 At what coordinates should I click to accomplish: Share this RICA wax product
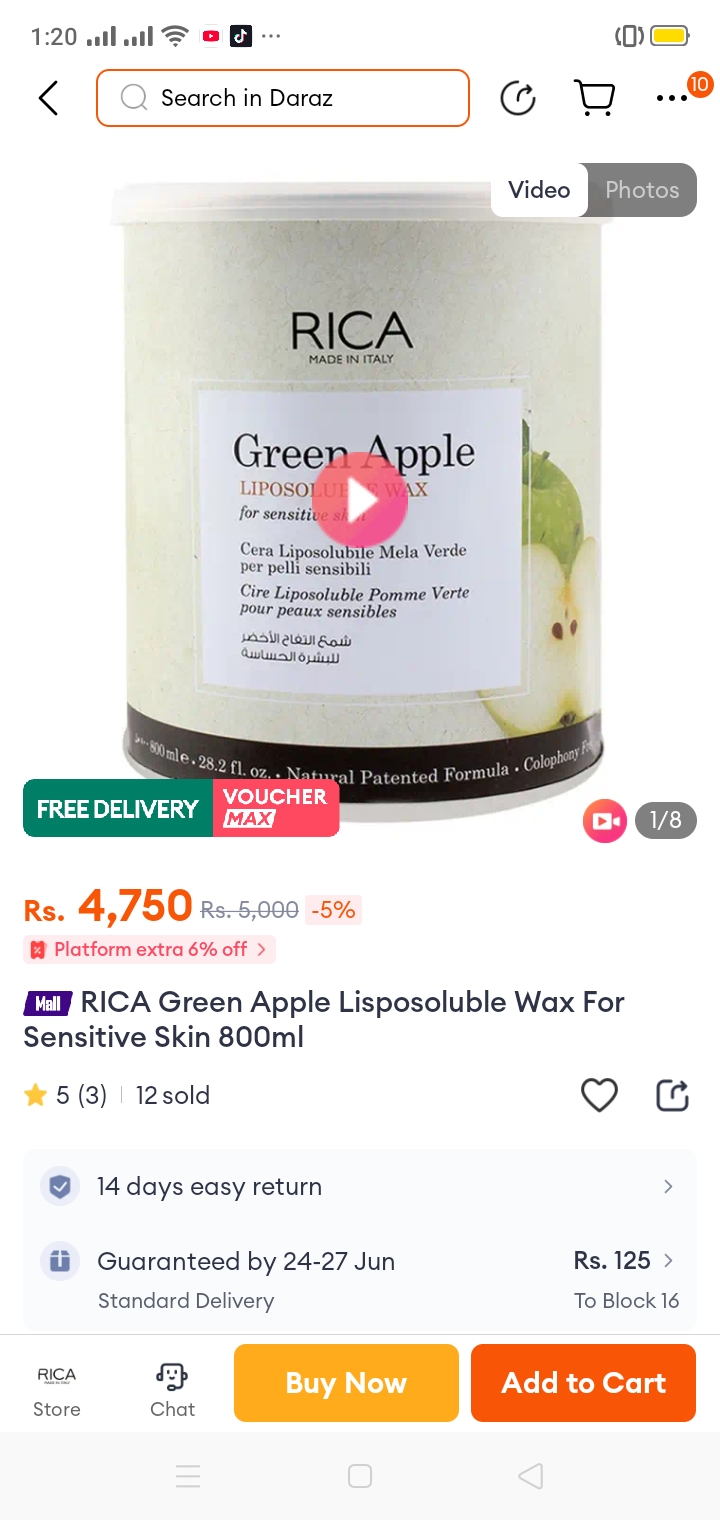[672, 1095]
